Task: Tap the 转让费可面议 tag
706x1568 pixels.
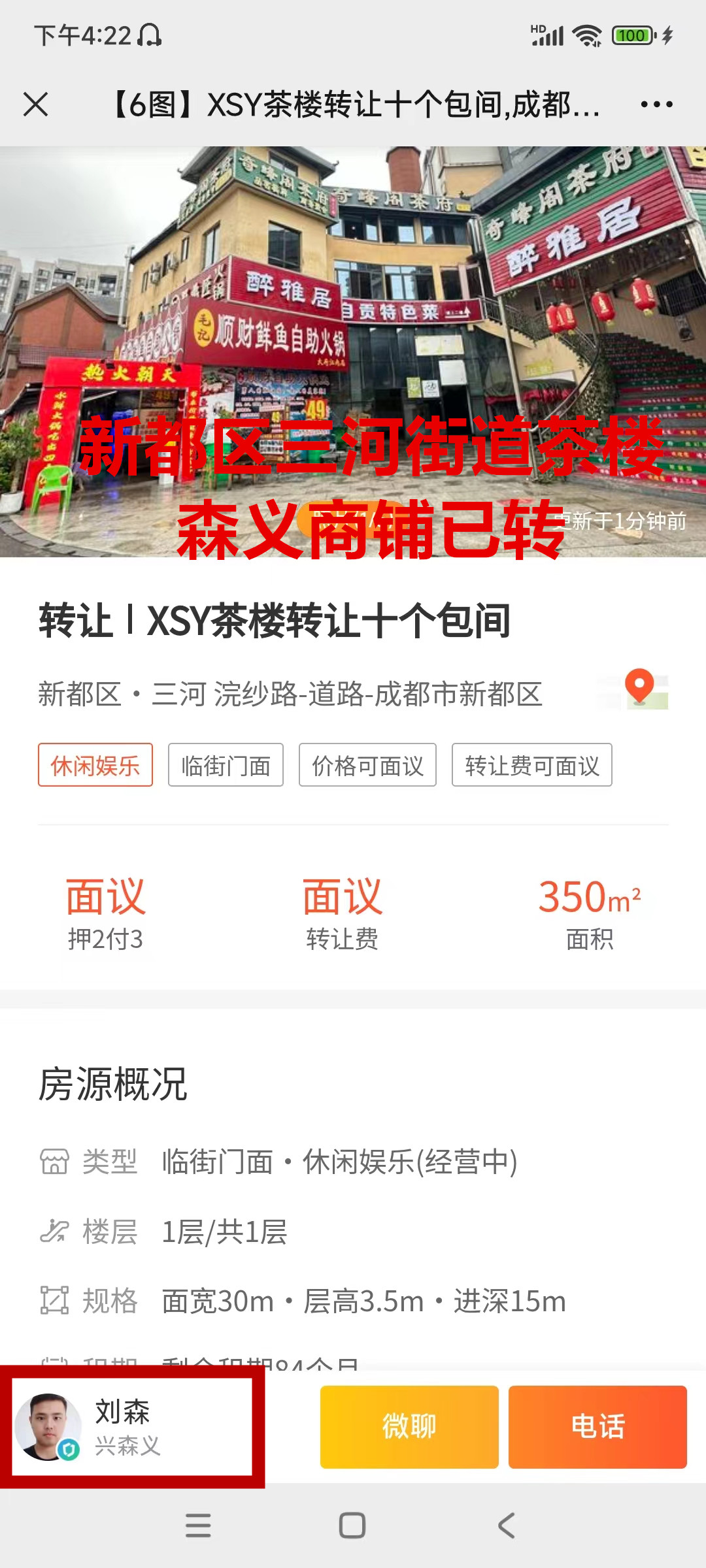Action: pos(531,765)
